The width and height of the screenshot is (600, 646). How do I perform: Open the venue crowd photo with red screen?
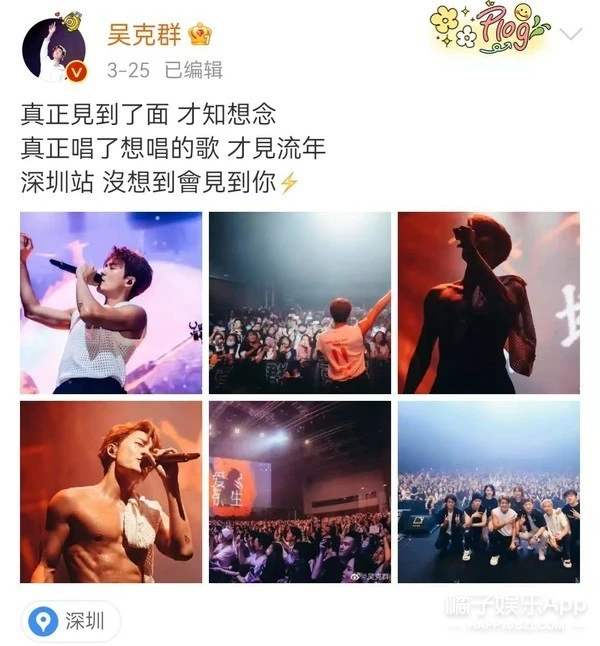[299, 491]
